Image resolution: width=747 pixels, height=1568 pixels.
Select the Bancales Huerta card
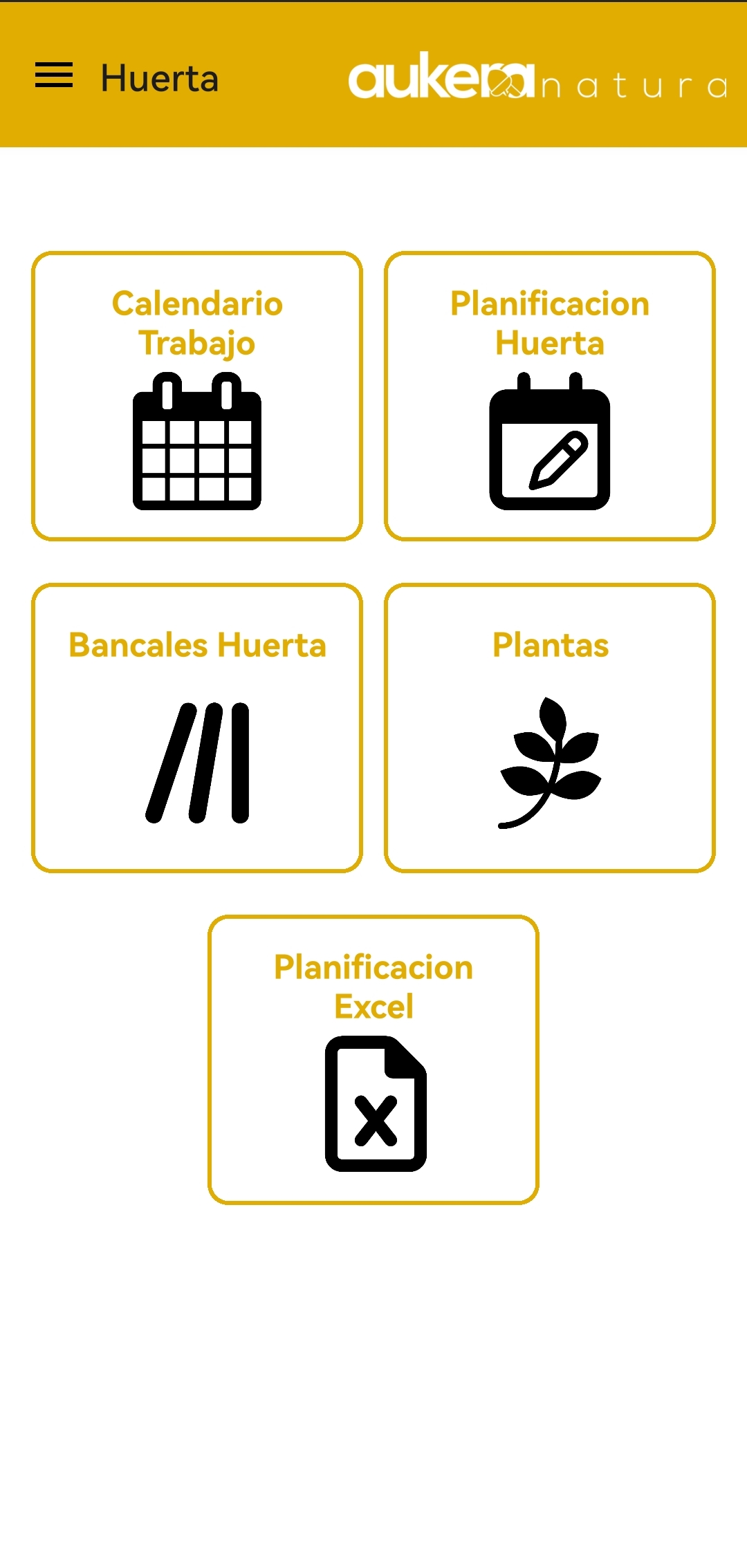197,728
